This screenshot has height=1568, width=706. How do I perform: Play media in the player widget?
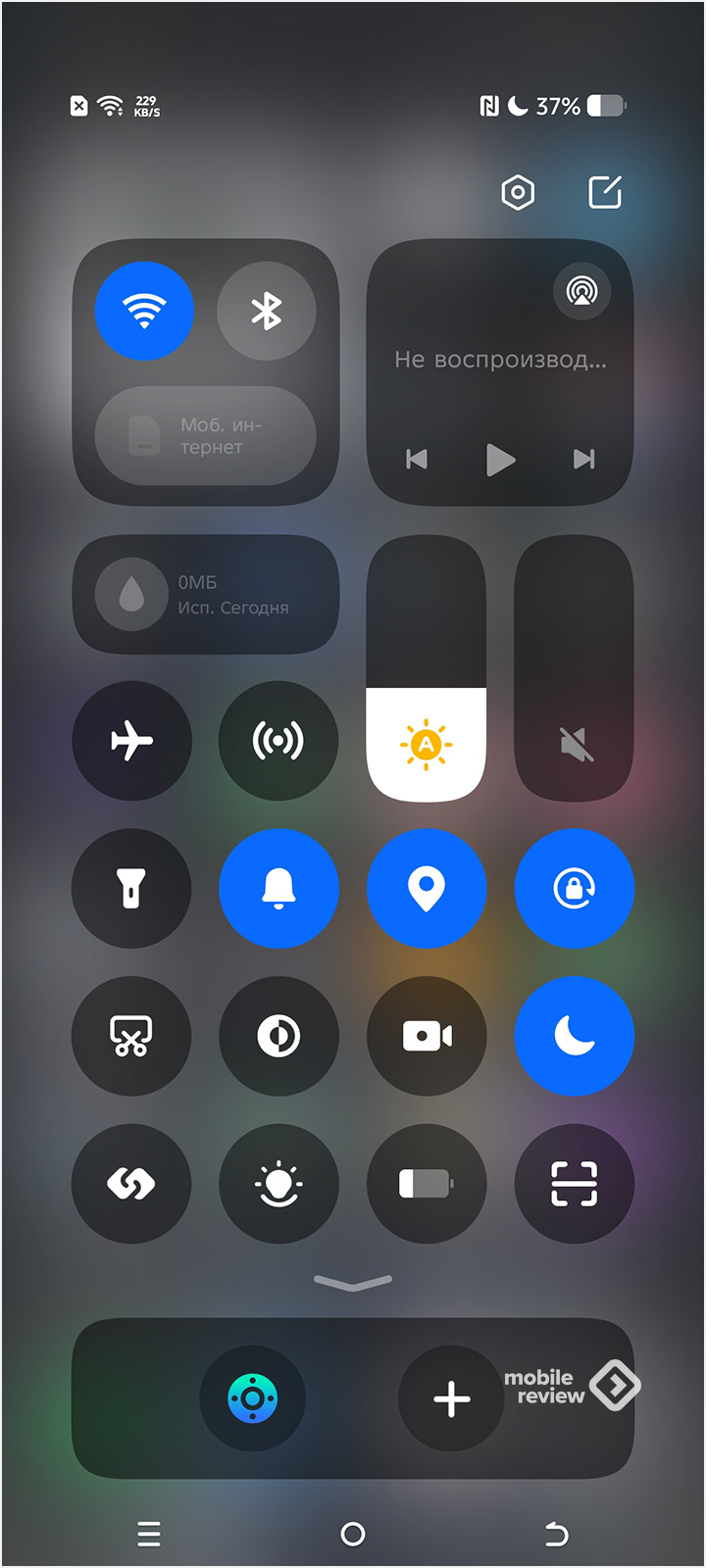pos(500,459)
